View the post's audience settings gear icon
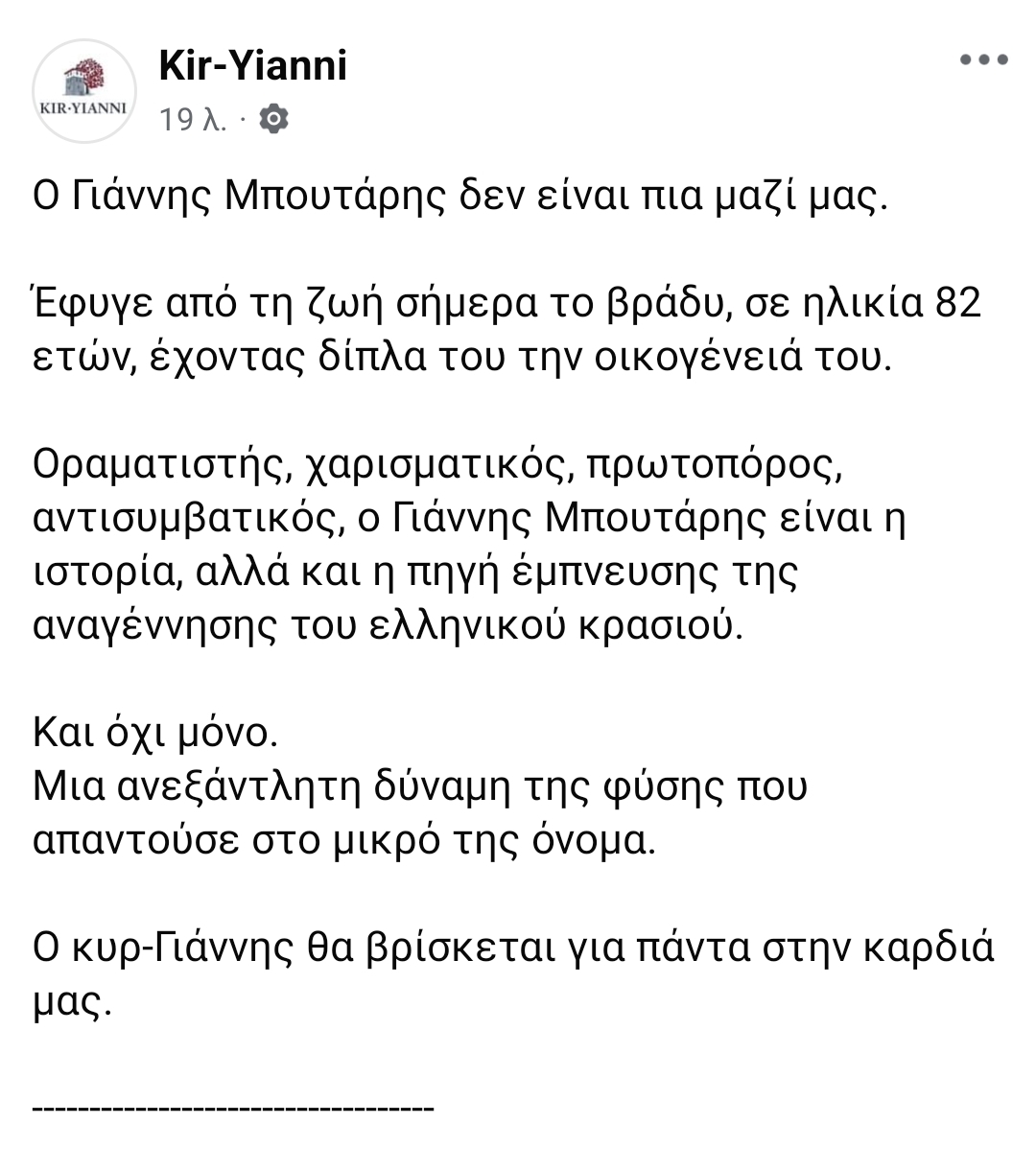 274,119
